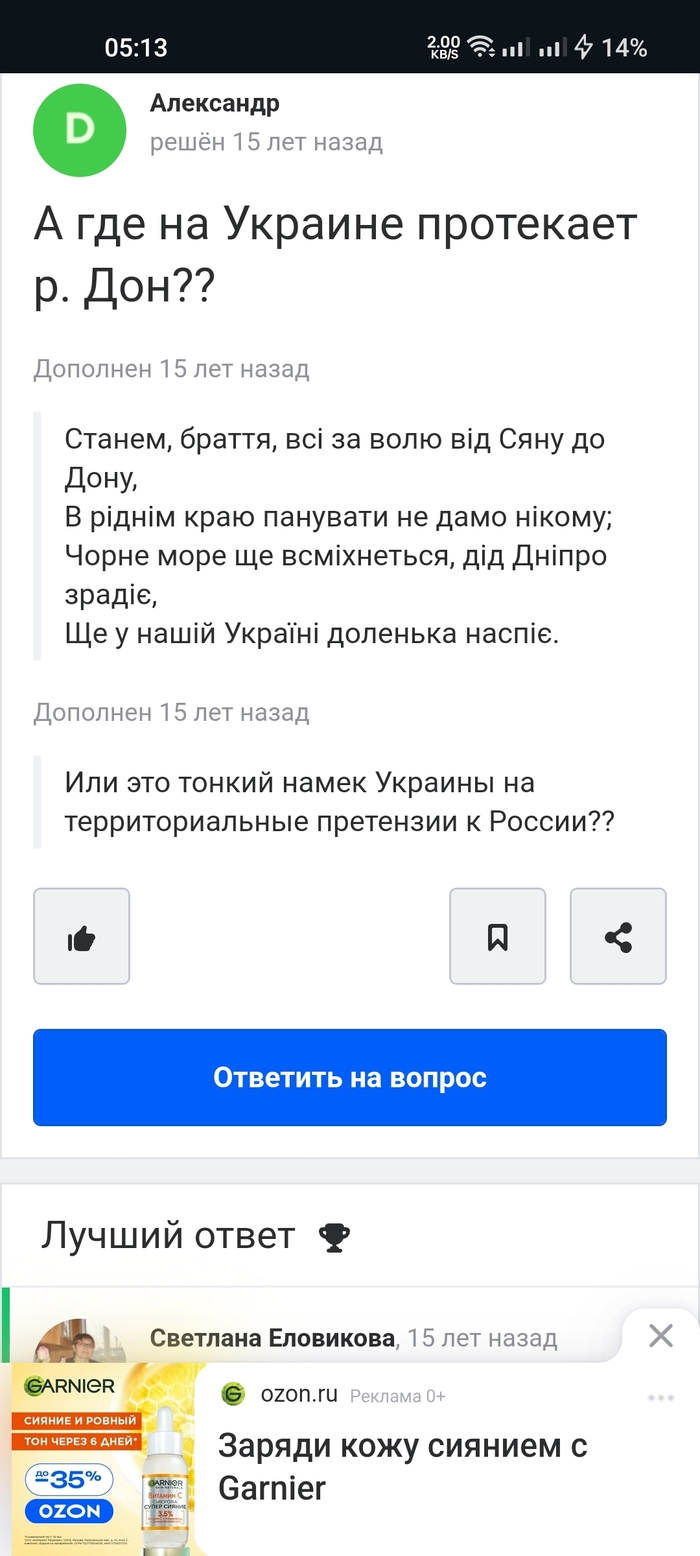This screenshot has height=1556, width=700.
Task: Open the ozon.ru Garnier advertisement
Action: pos(402,1466)
